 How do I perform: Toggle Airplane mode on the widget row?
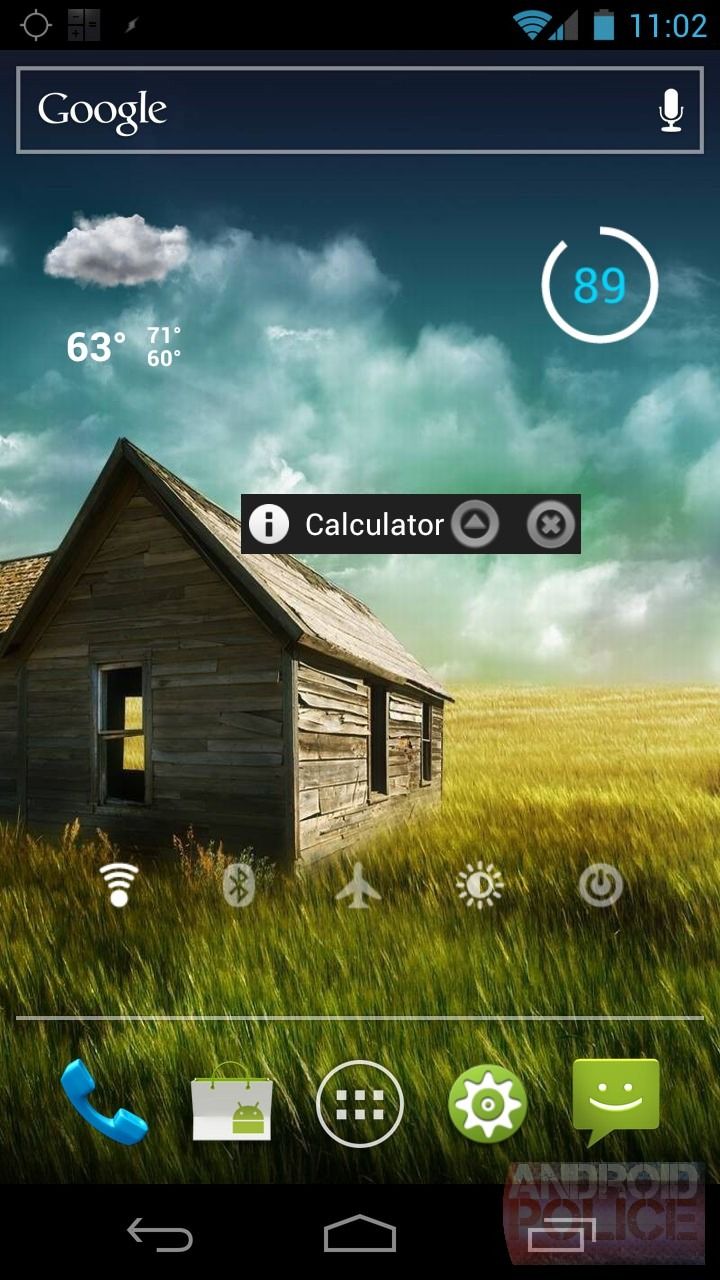(x=360, y=884)
